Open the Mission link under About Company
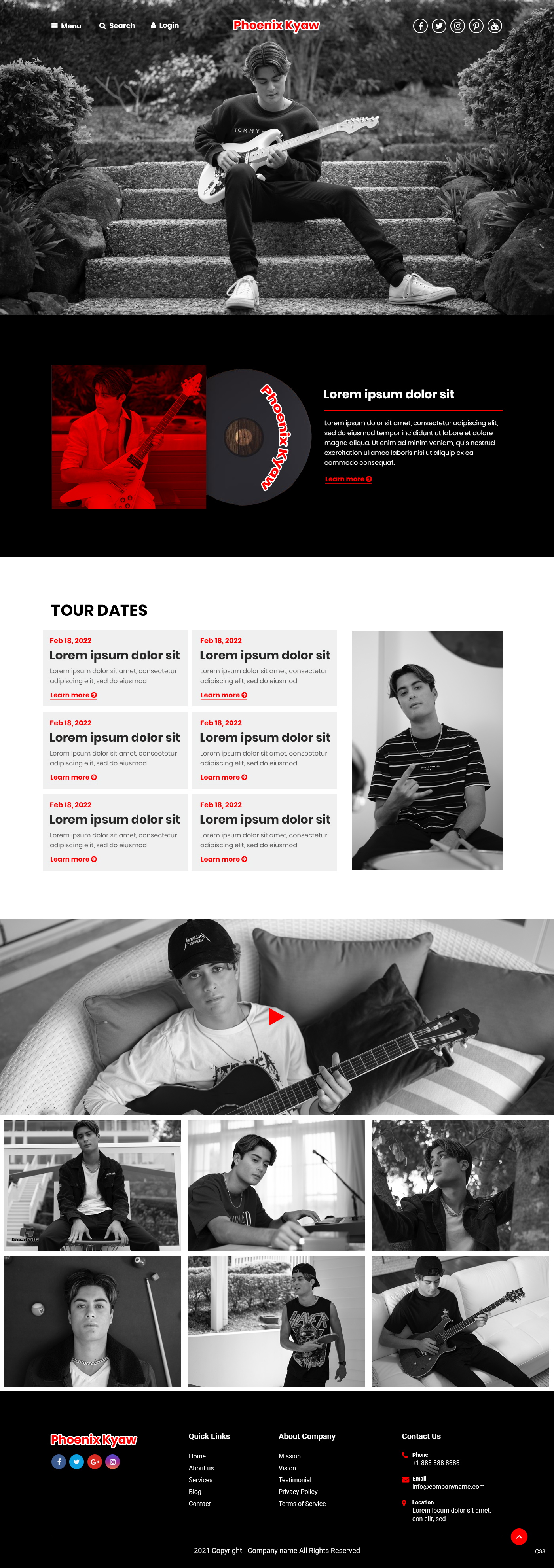Screen dimensions: 554x1568 point(289,1456)
